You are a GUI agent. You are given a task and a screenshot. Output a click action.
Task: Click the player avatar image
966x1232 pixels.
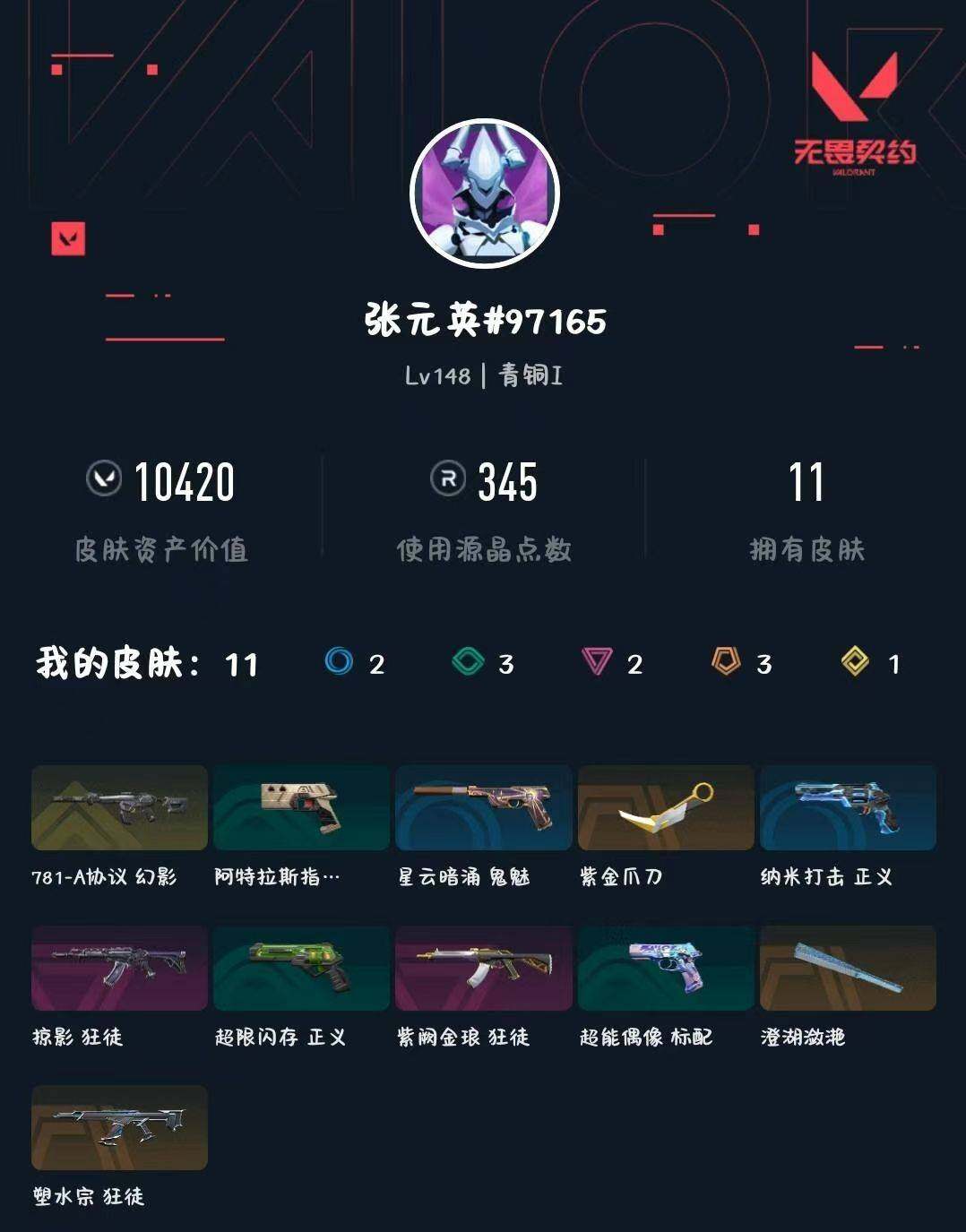tap(482, 189)
